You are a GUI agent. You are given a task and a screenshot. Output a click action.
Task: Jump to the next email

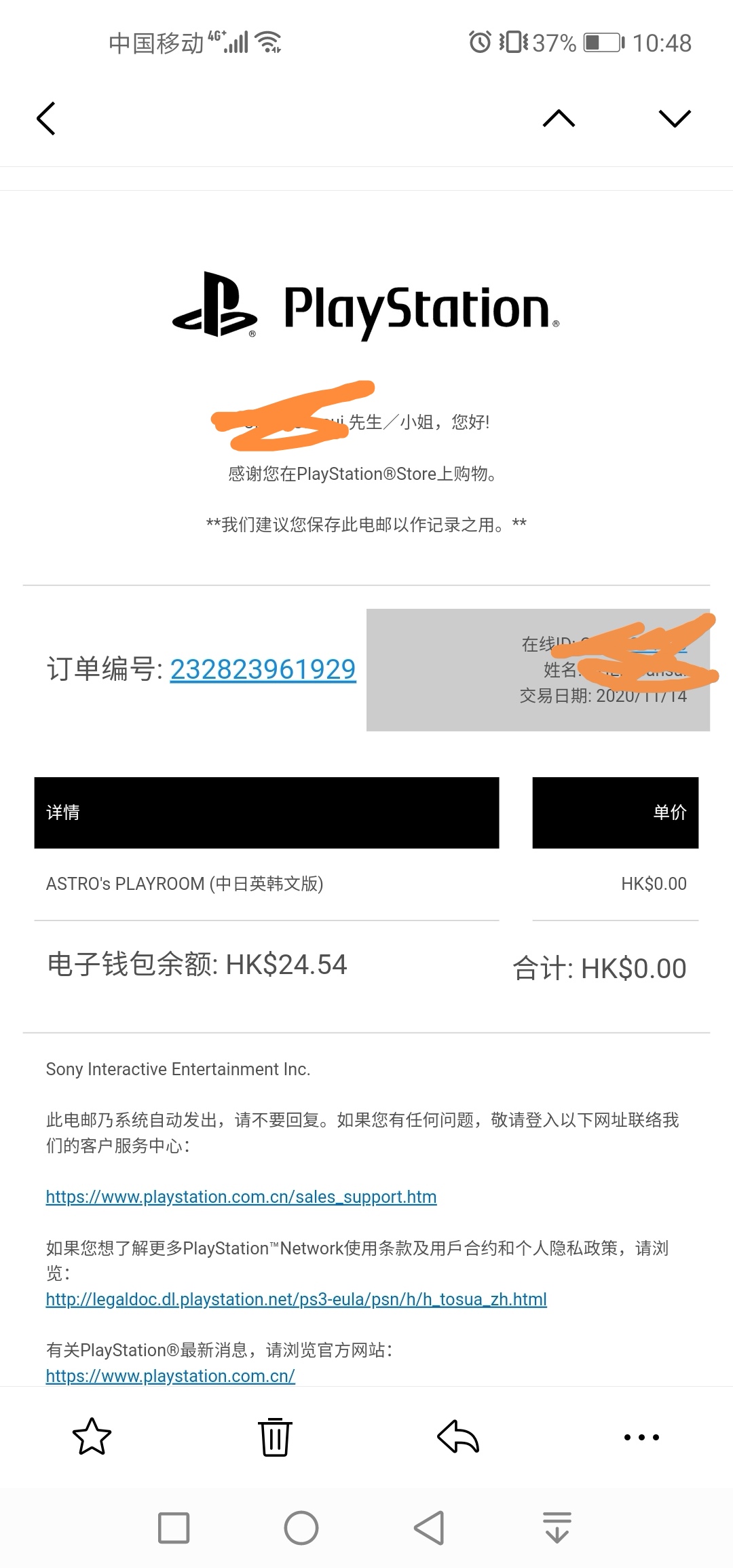coord(675,118)
